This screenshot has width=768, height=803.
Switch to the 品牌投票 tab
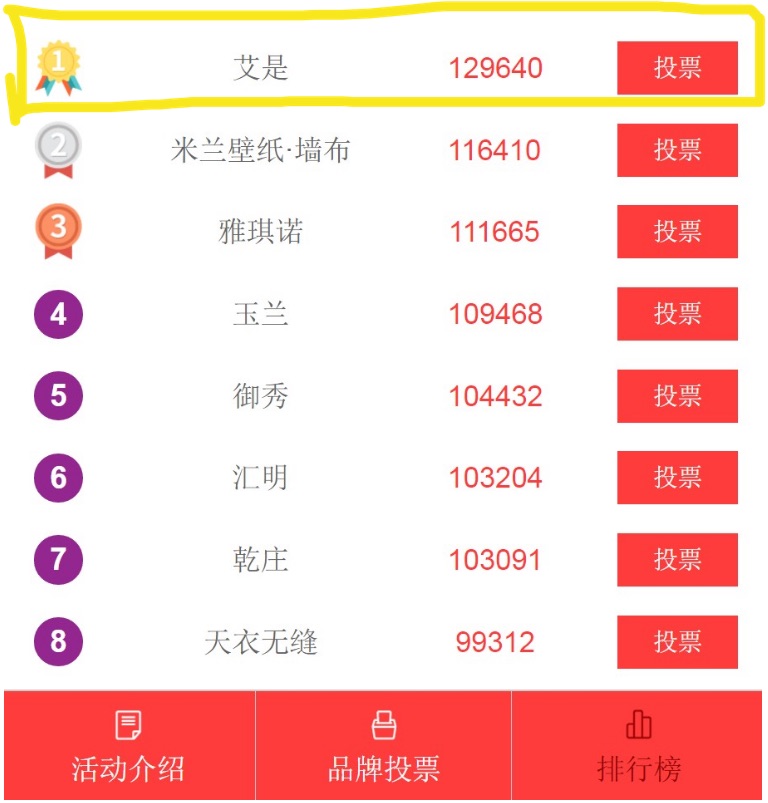tap(384, 747)
